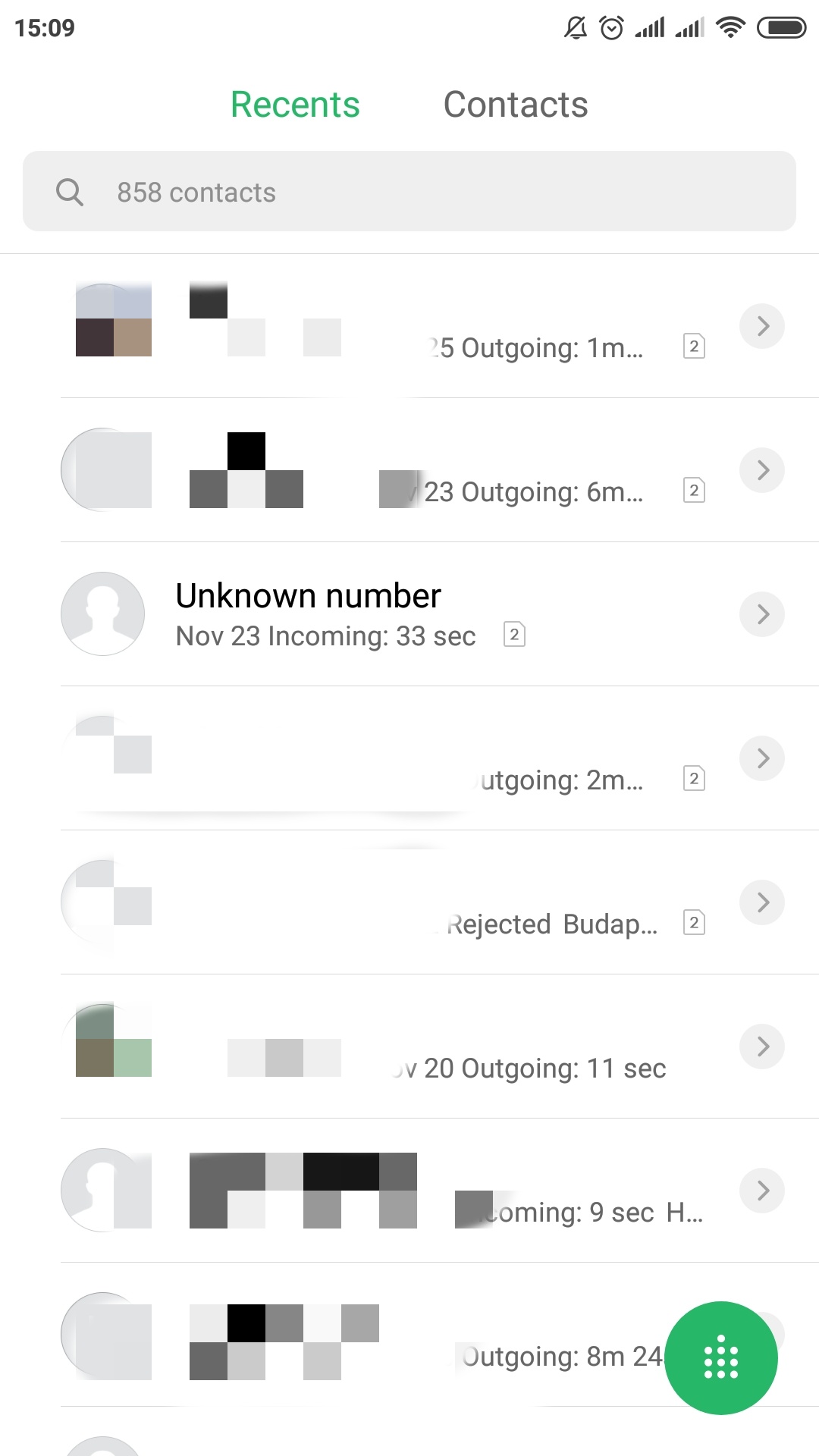Tap the Outgoing 2m call entry

tap(409, 758)
